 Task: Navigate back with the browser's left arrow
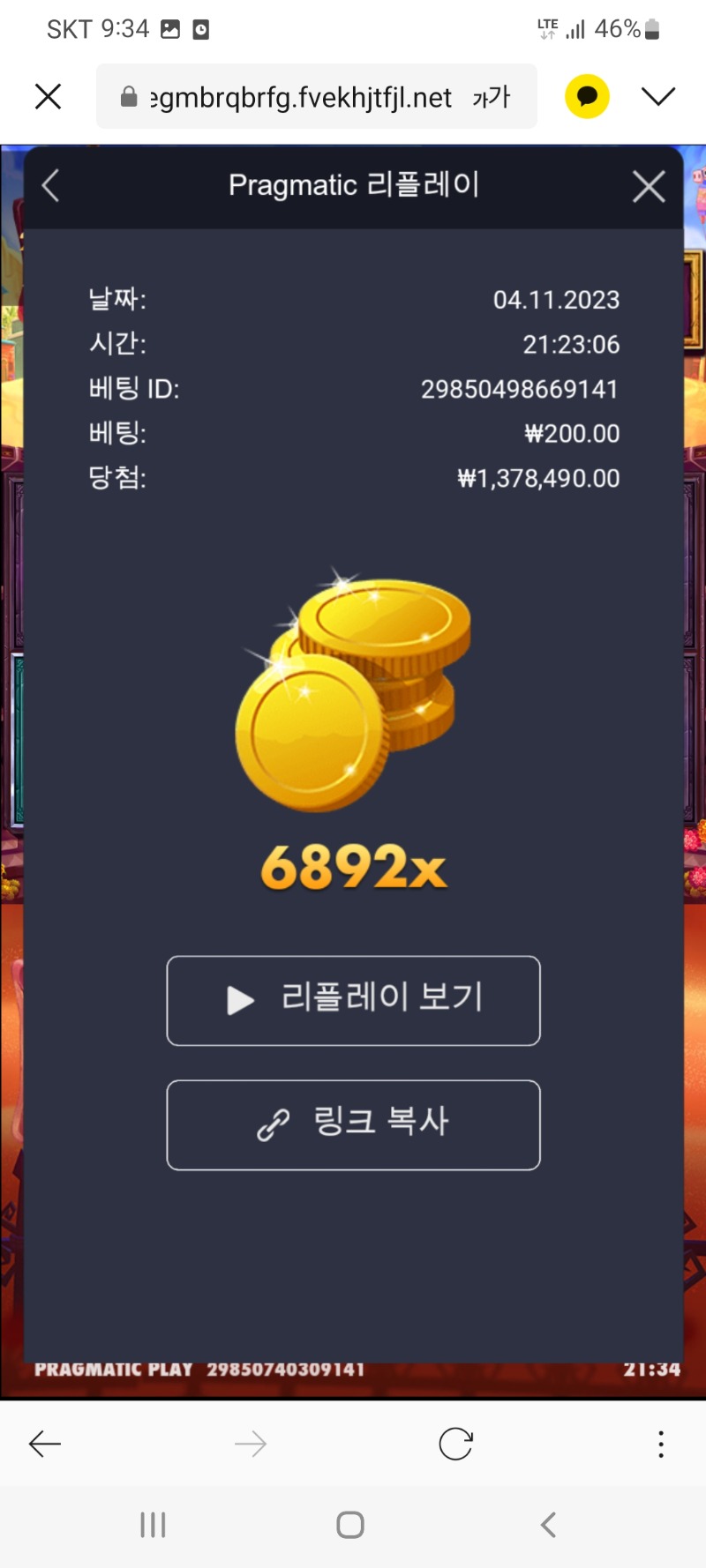(x=45, y=1444)
